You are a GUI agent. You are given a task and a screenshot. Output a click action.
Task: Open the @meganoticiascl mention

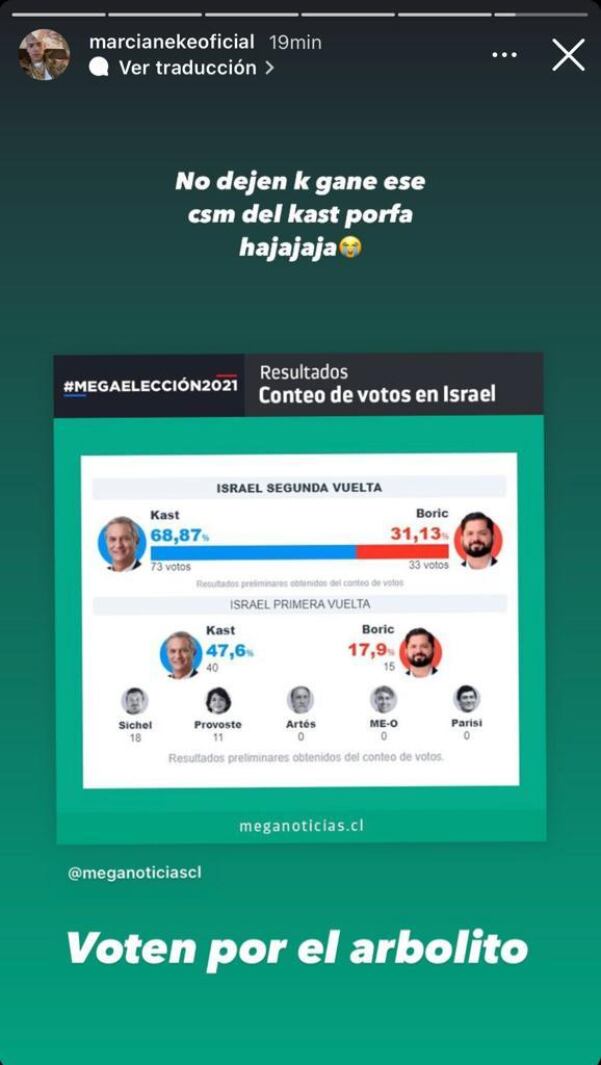click(x=134, y=873)
